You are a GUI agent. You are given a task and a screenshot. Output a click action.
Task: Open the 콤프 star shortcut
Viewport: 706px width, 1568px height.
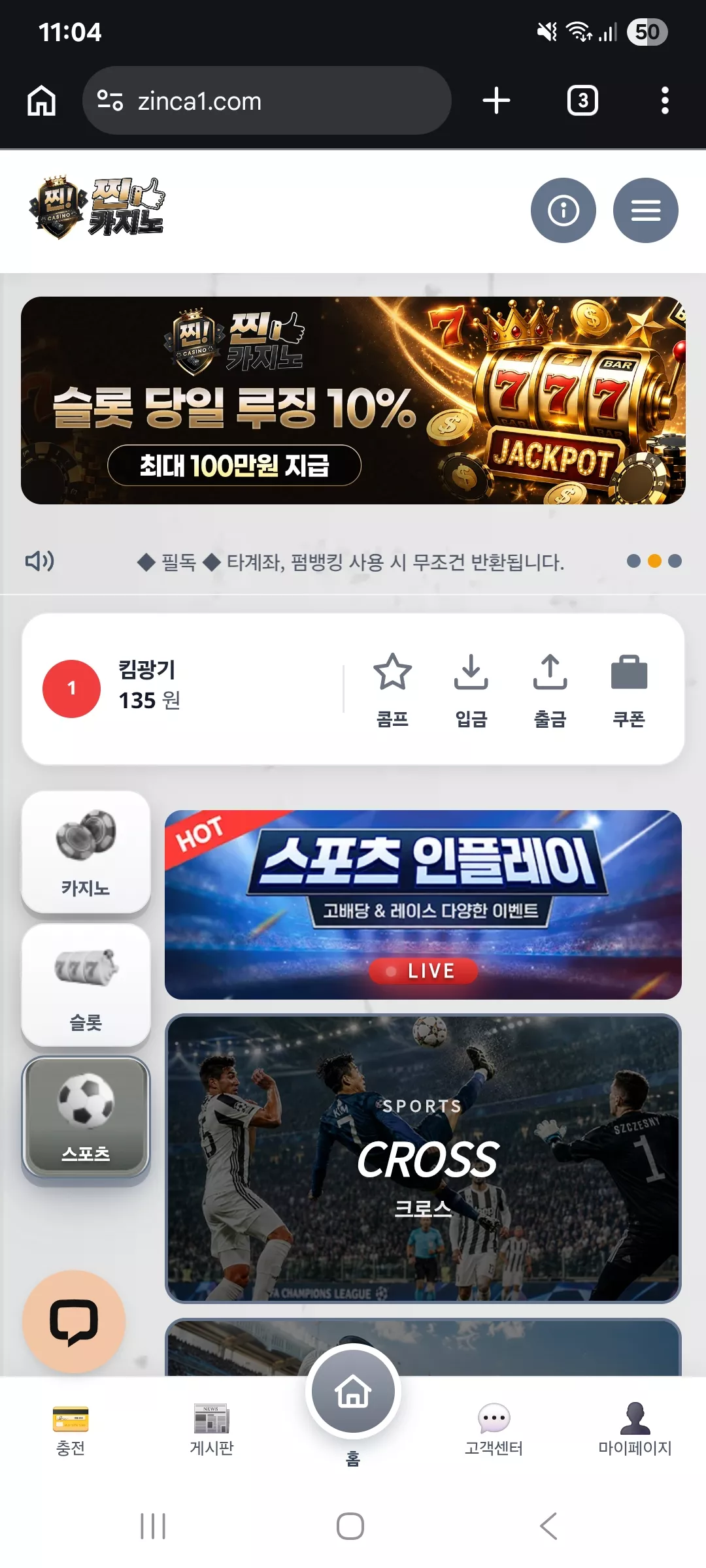click(392, 690)
